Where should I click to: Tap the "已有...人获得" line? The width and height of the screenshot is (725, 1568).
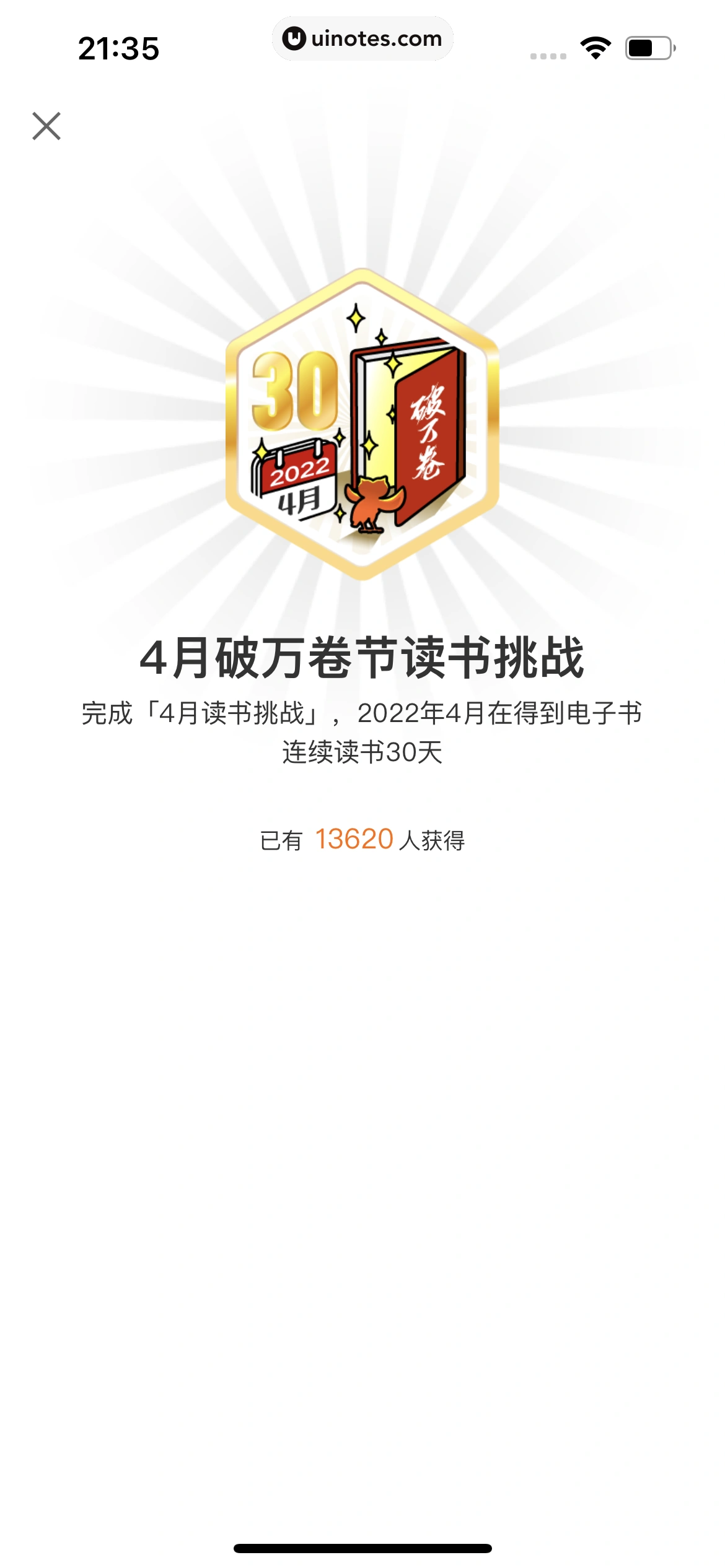tap(362, 840)
